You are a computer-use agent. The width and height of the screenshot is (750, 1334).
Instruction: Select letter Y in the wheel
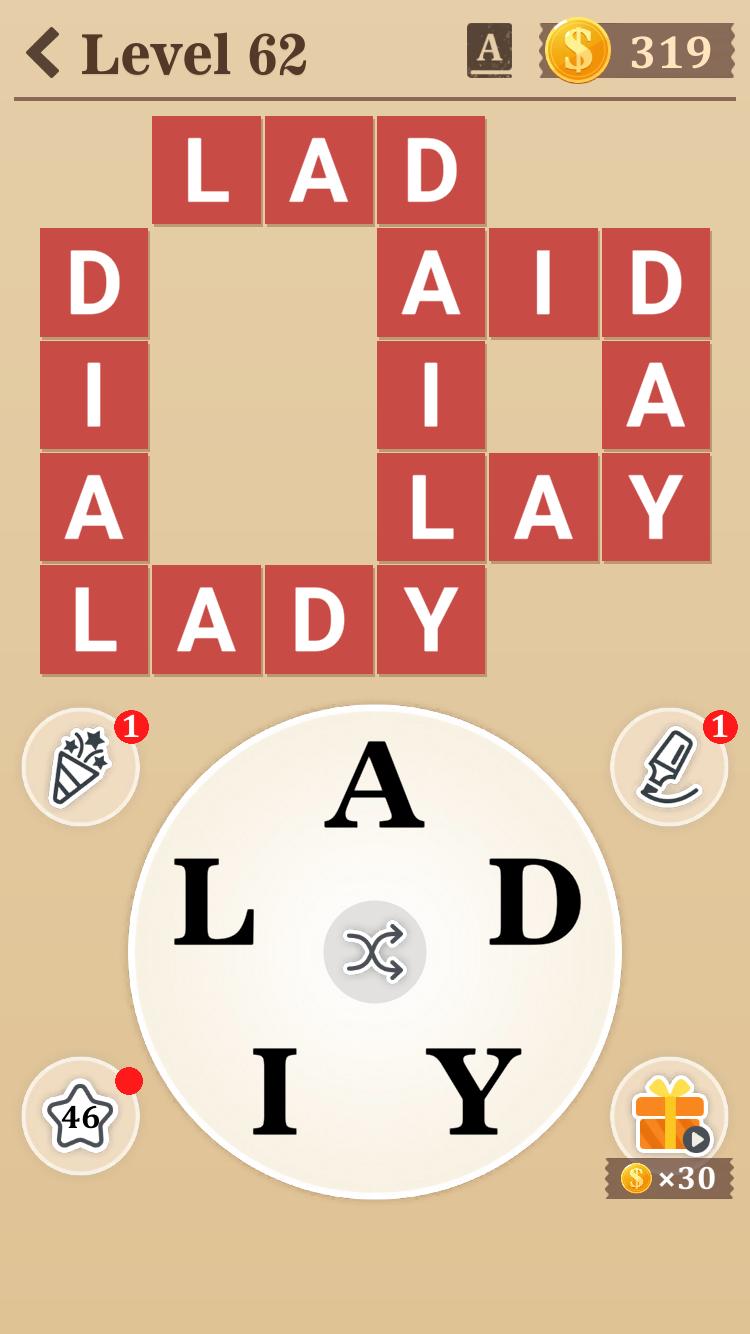(x=473, y=1090)
